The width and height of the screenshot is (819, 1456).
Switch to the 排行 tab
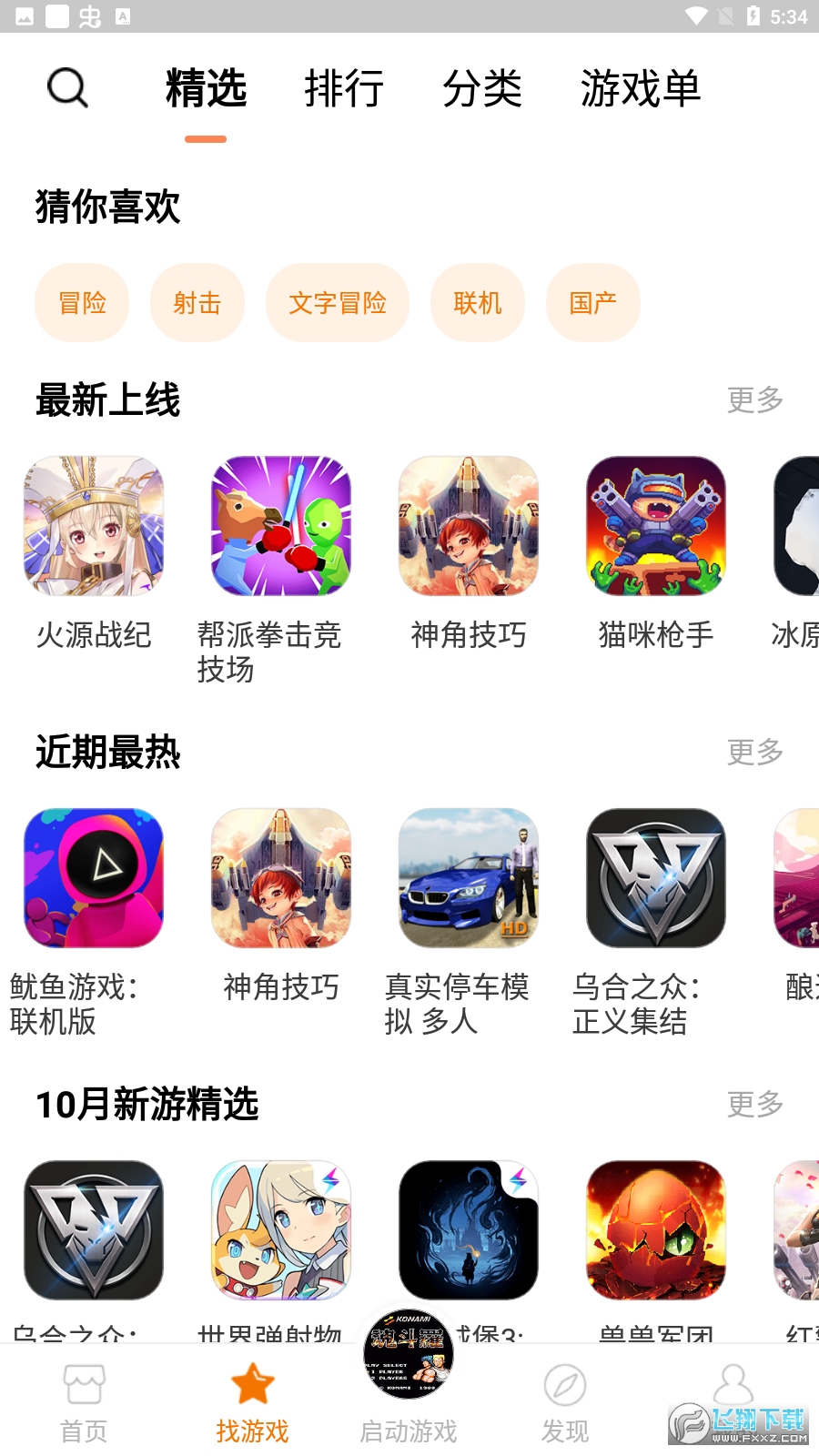tap(344, 88)
